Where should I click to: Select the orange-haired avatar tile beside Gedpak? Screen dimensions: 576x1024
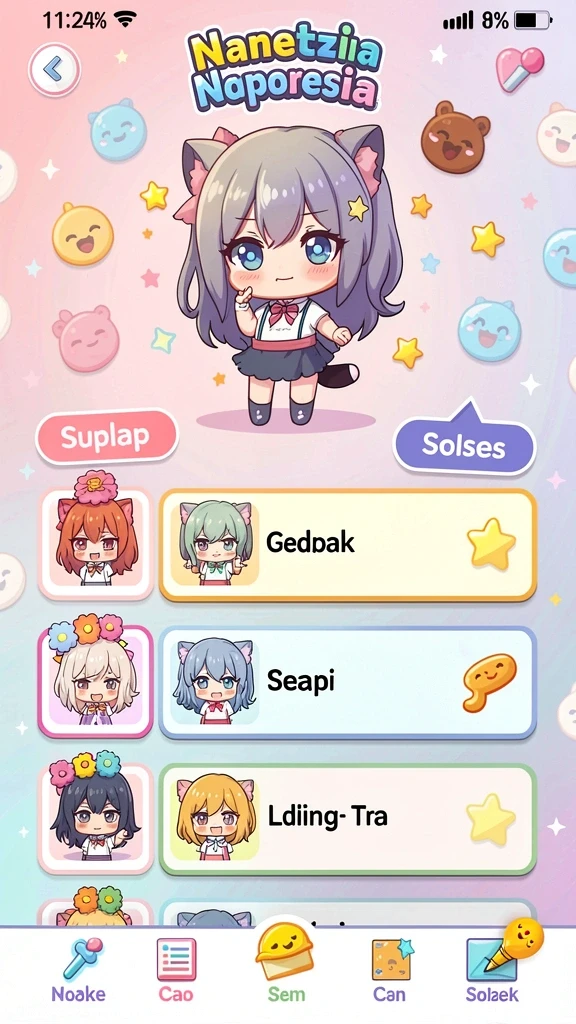[x=95, y=543]
